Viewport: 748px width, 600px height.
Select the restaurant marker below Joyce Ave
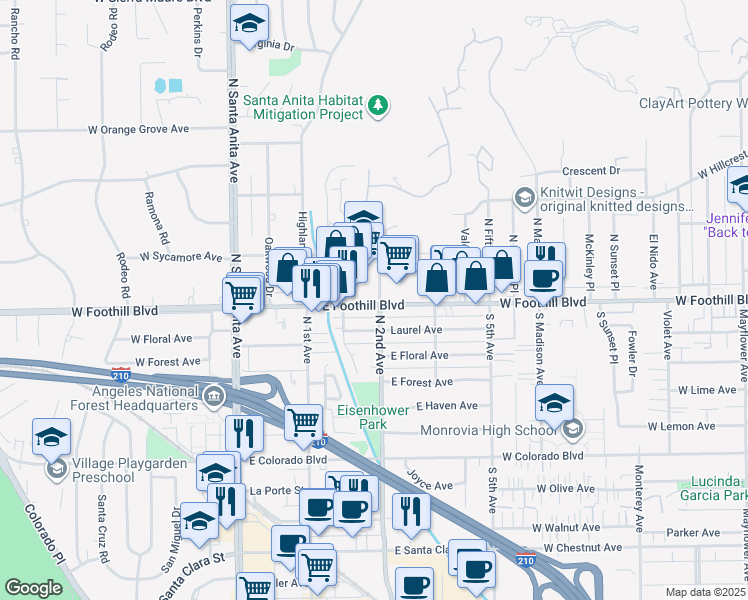[x=411, y=516]
